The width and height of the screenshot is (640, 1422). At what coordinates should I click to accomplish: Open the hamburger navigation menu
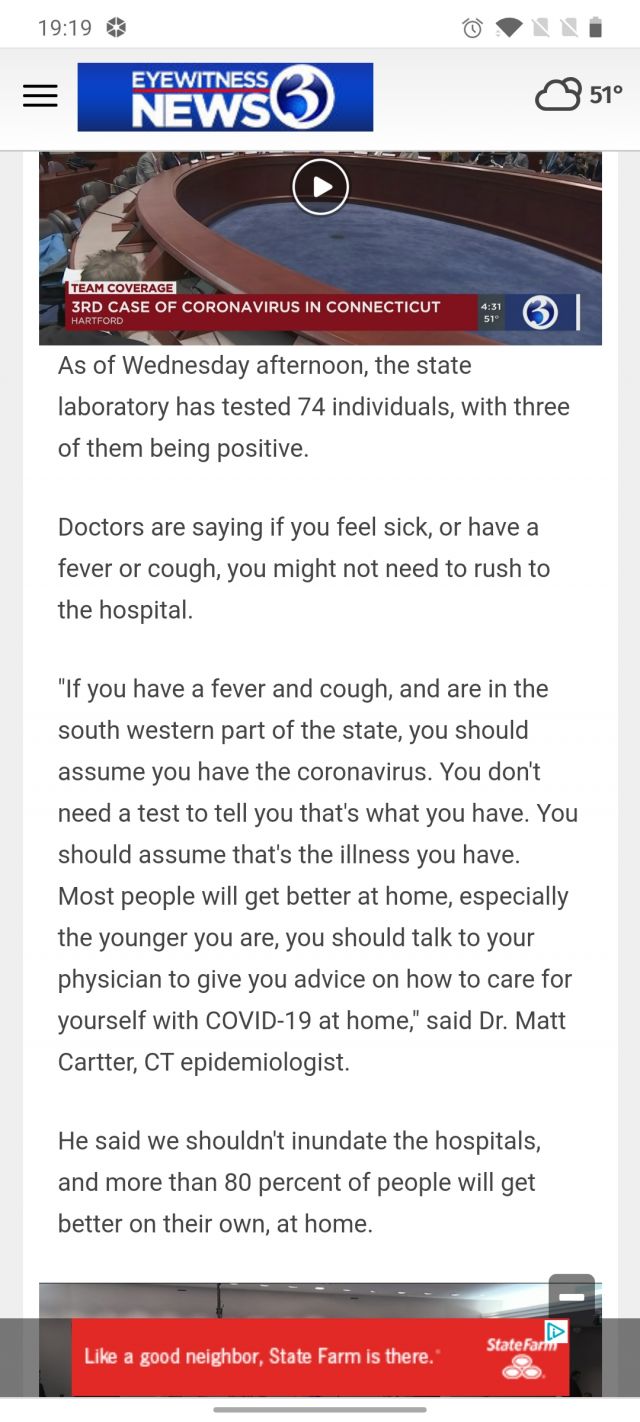click(x=40, y=96)
